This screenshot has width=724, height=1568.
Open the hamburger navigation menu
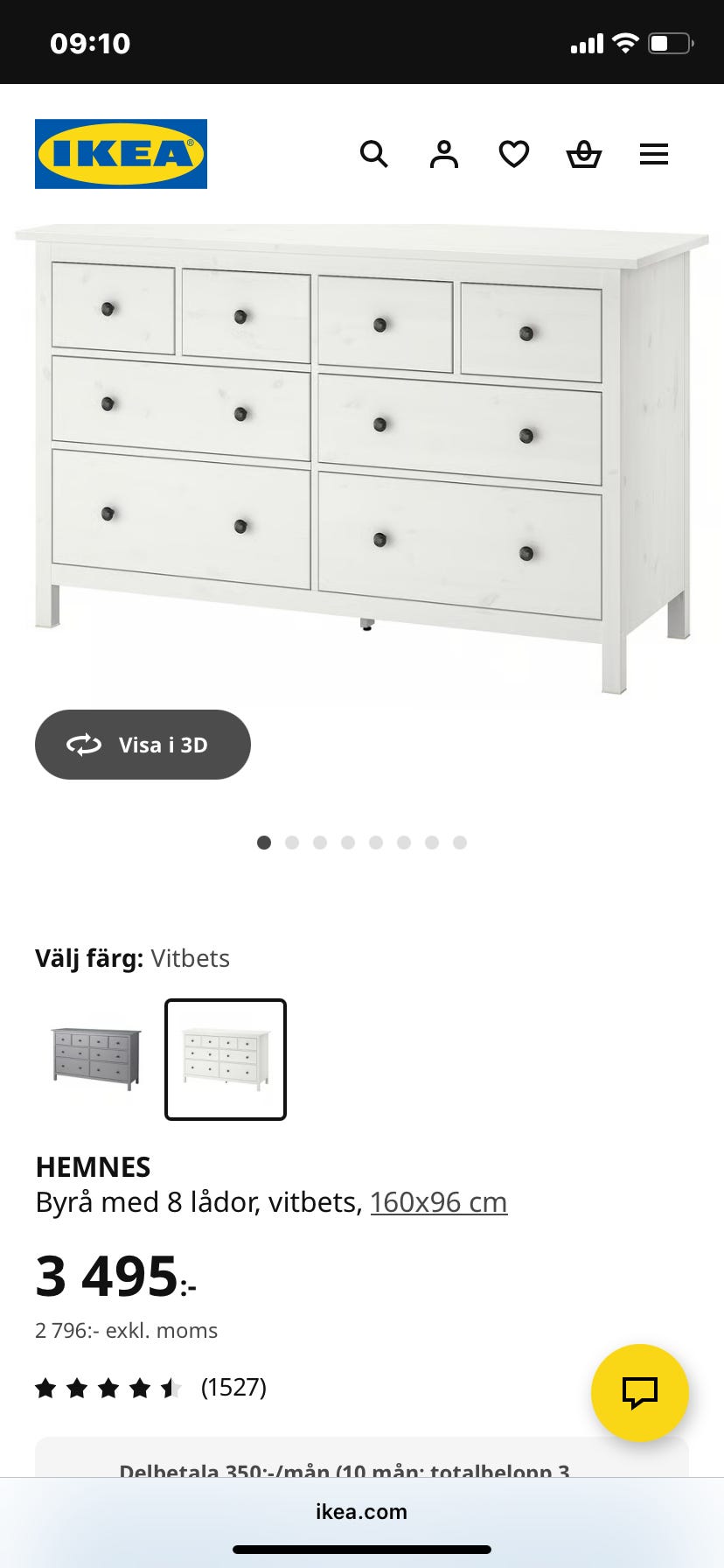[654, 154]
